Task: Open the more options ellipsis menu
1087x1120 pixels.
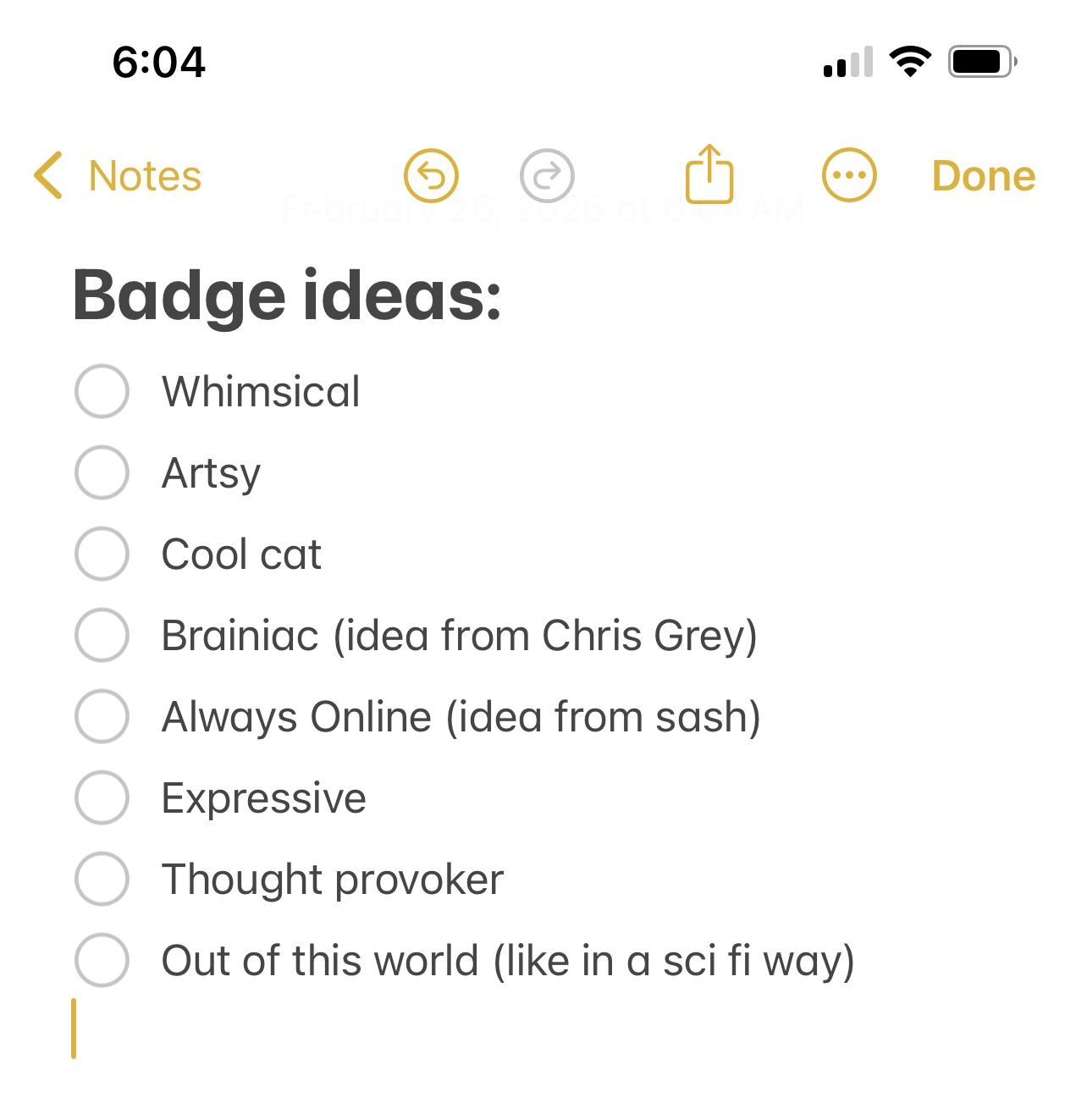Action: point(849,175)
